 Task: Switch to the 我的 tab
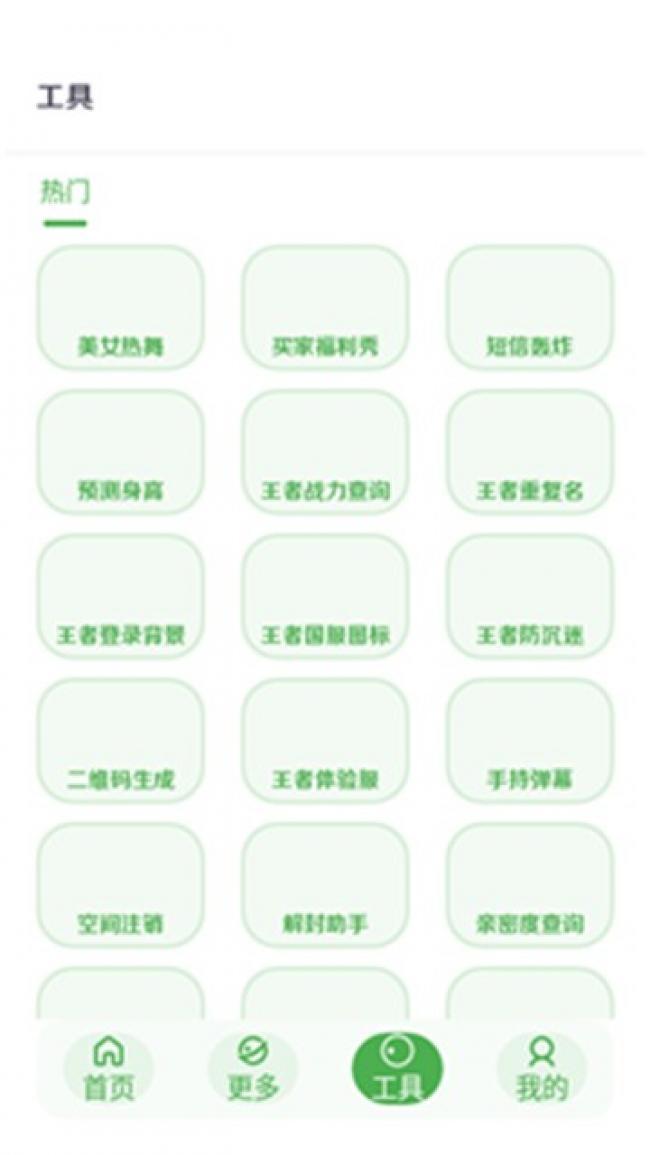(x=541, y=1068)
